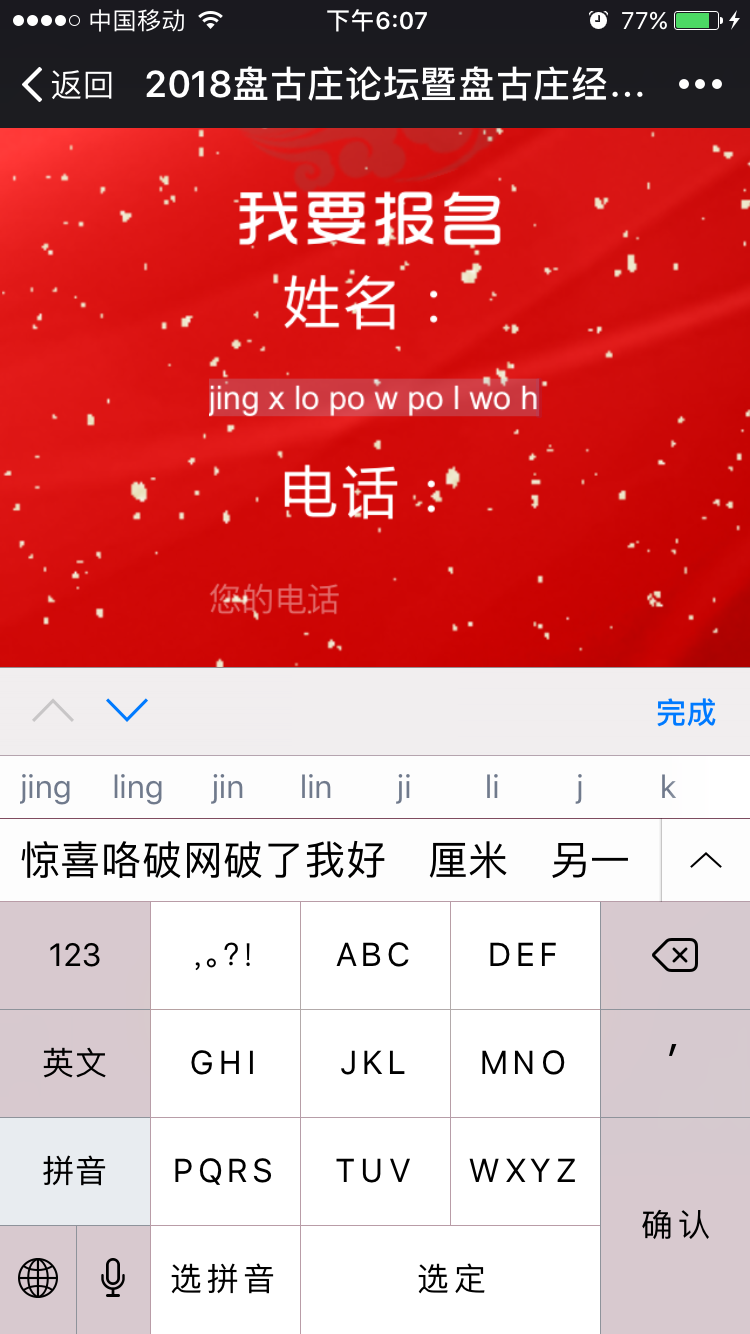
Task: Choose the candidate word 厘米
Action: [x=468, y=860]
